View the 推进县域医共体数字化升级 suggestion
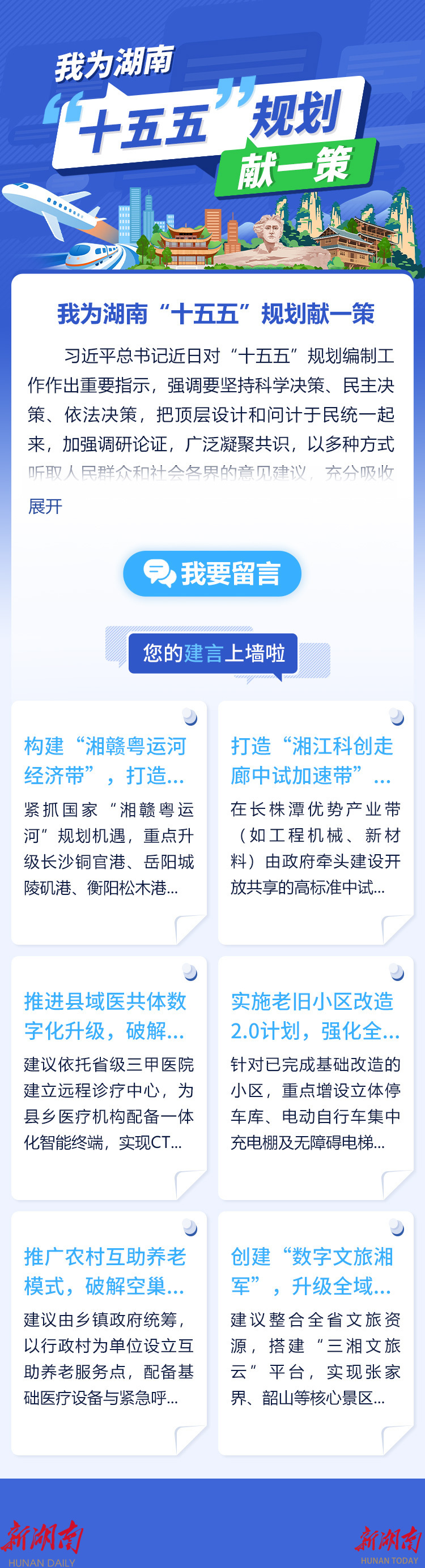Screen dimensions: 425x1568 [x=109, y=1077]
